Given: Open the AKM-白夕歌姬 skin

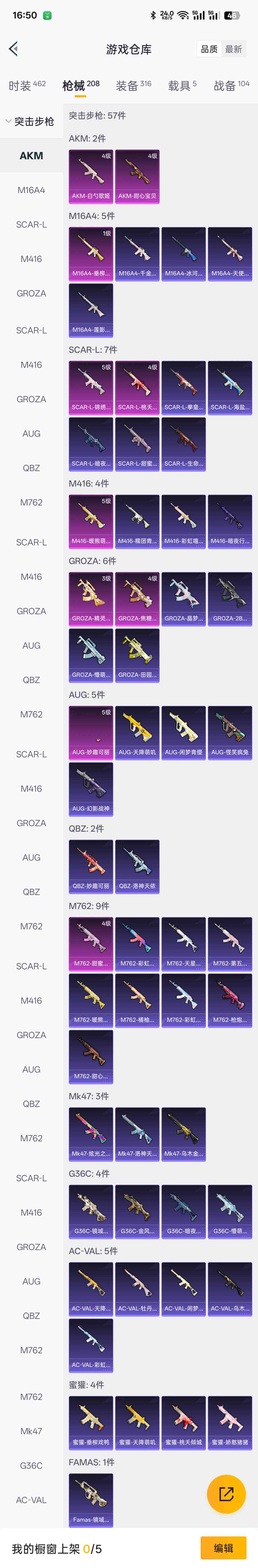Looking at the screenshot, I should [91, 177].
